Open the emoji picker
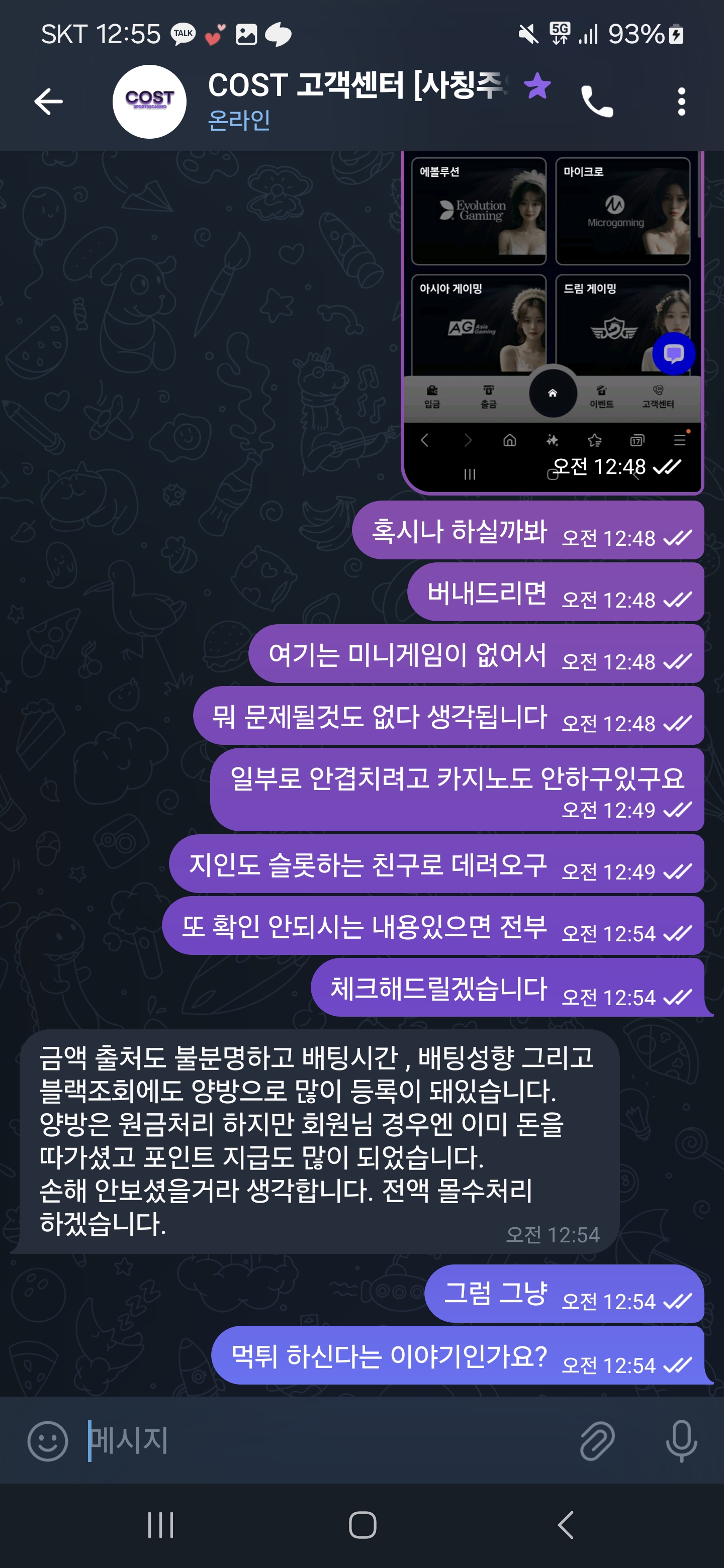The image size is (724, 1568). coord(47,1441)
